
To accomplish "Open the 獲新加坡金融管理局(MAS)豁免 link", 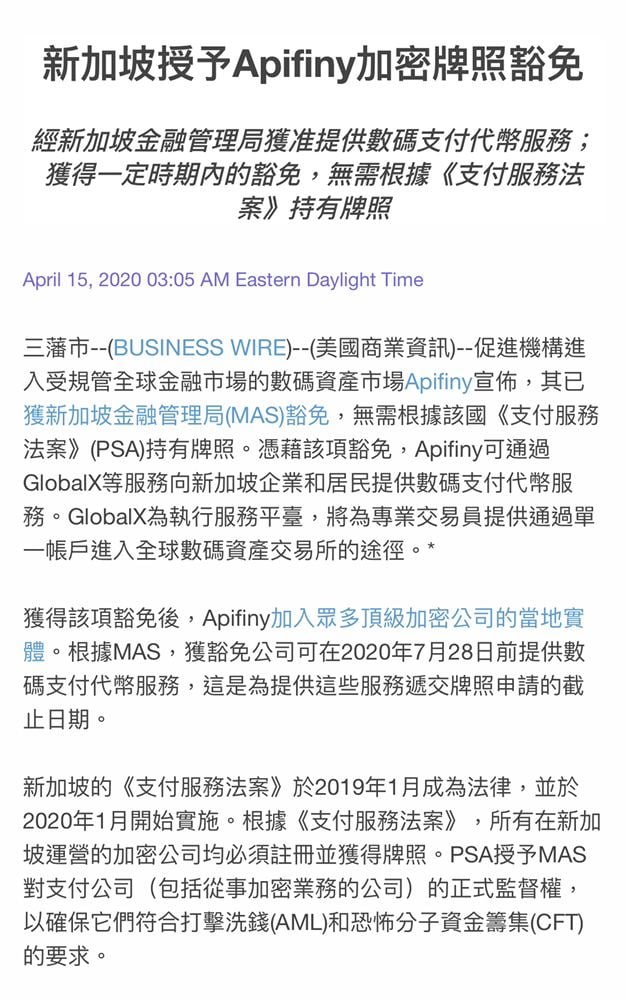I will [176, 415].
